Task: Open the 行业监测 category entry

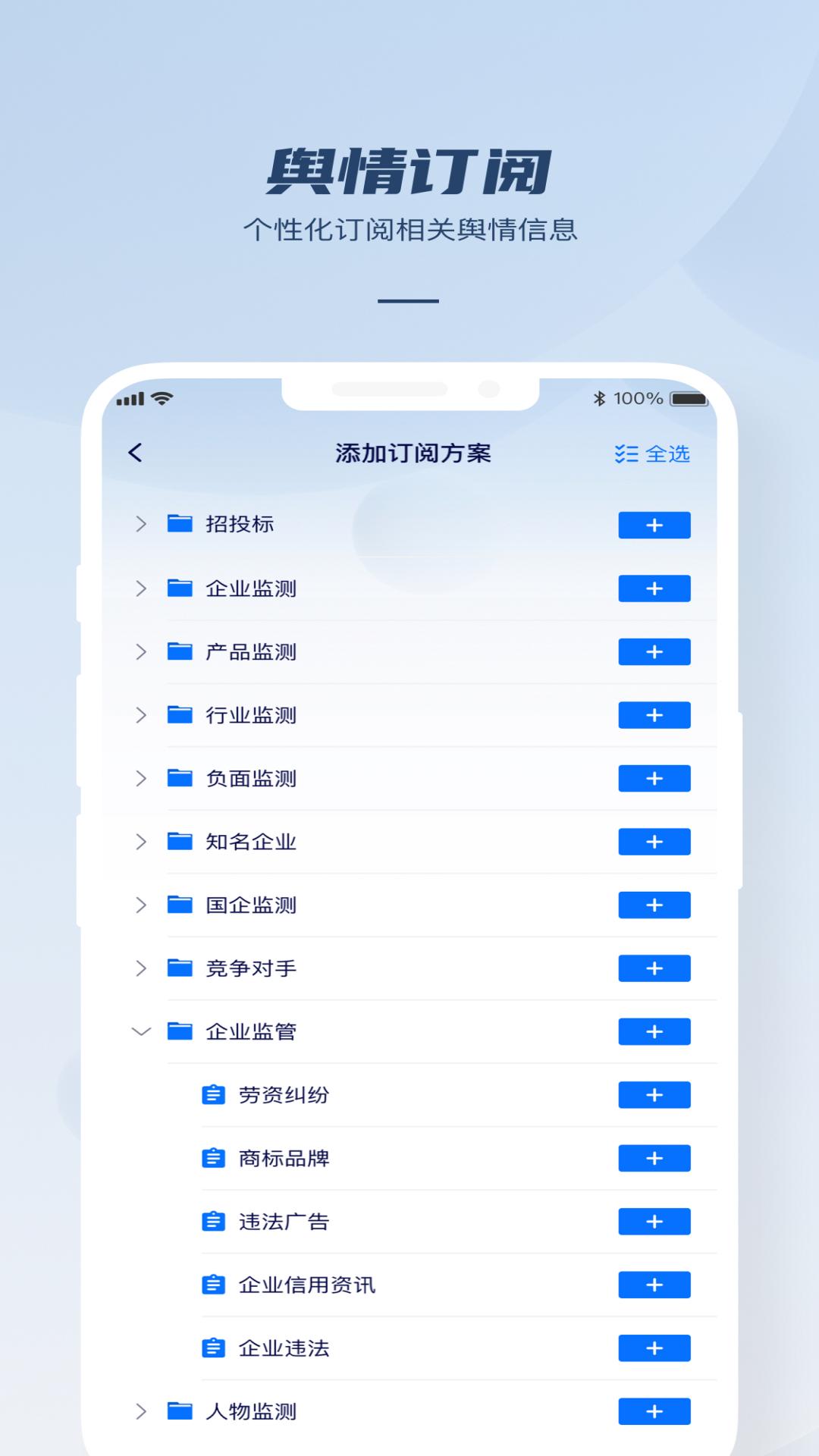Action: coord(250,714)
